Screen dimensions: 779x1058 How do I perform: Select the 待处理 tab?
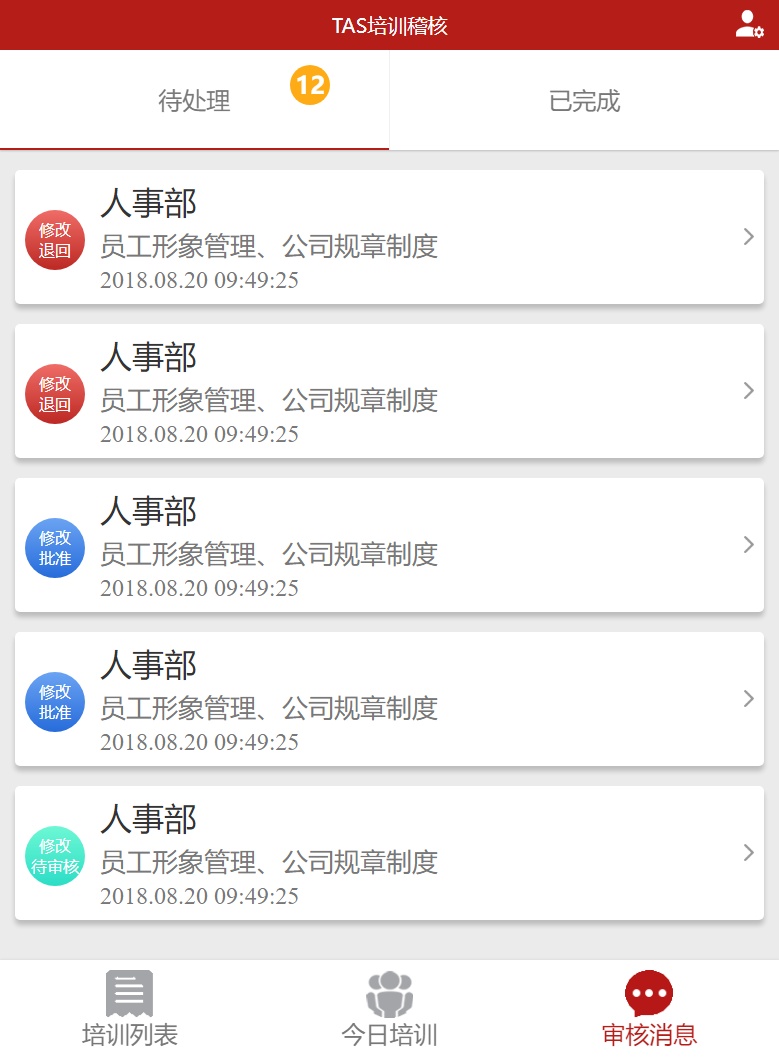(x=194, y=101)
